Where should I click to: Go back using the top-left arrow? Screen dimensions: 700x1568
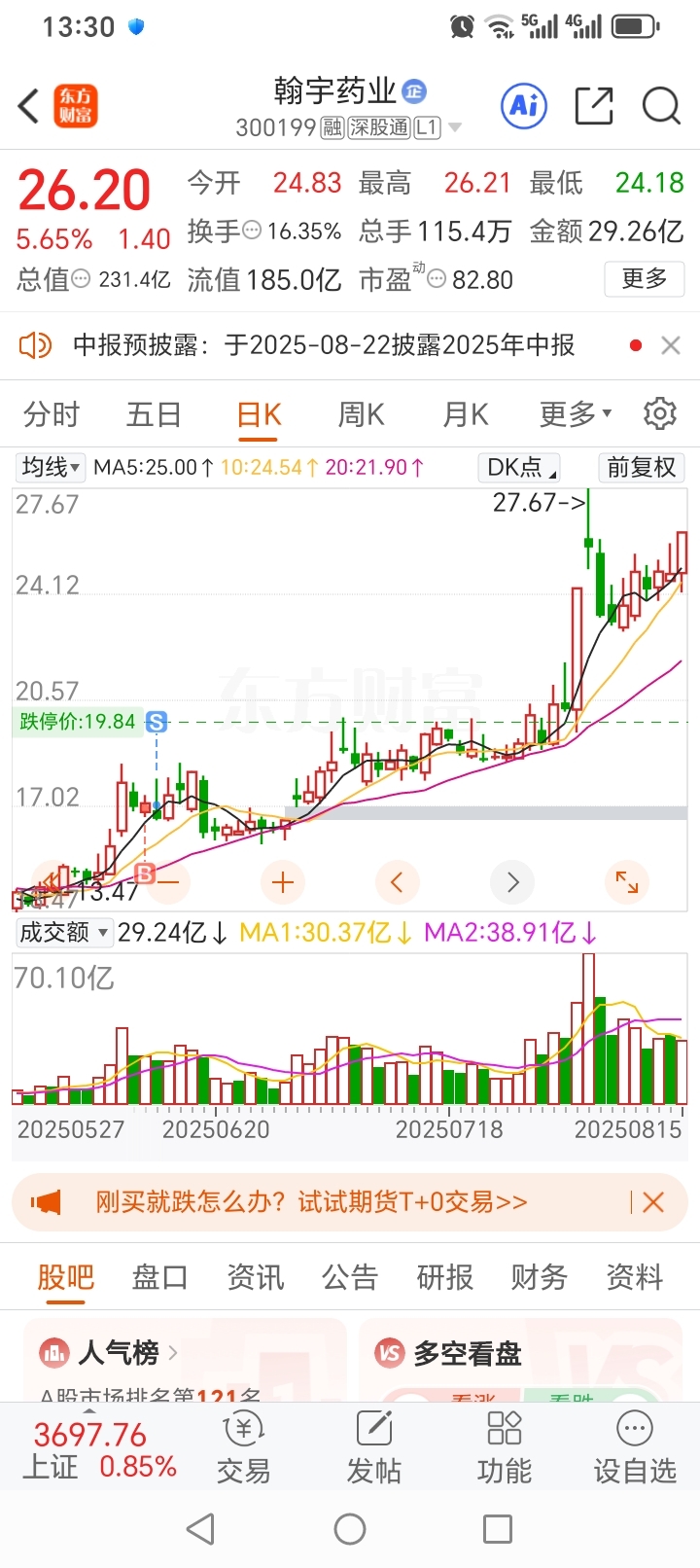[29, 106]
